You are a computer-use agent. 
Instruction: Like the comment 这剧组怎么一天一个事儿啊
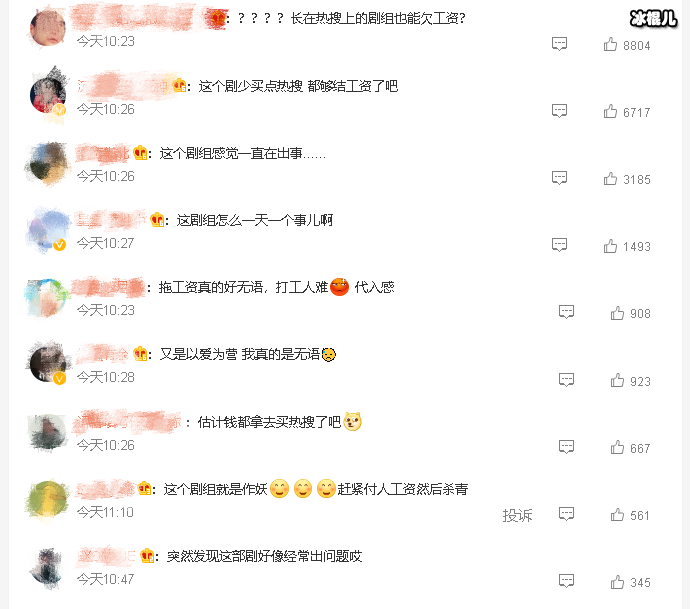tap(610, 246)
